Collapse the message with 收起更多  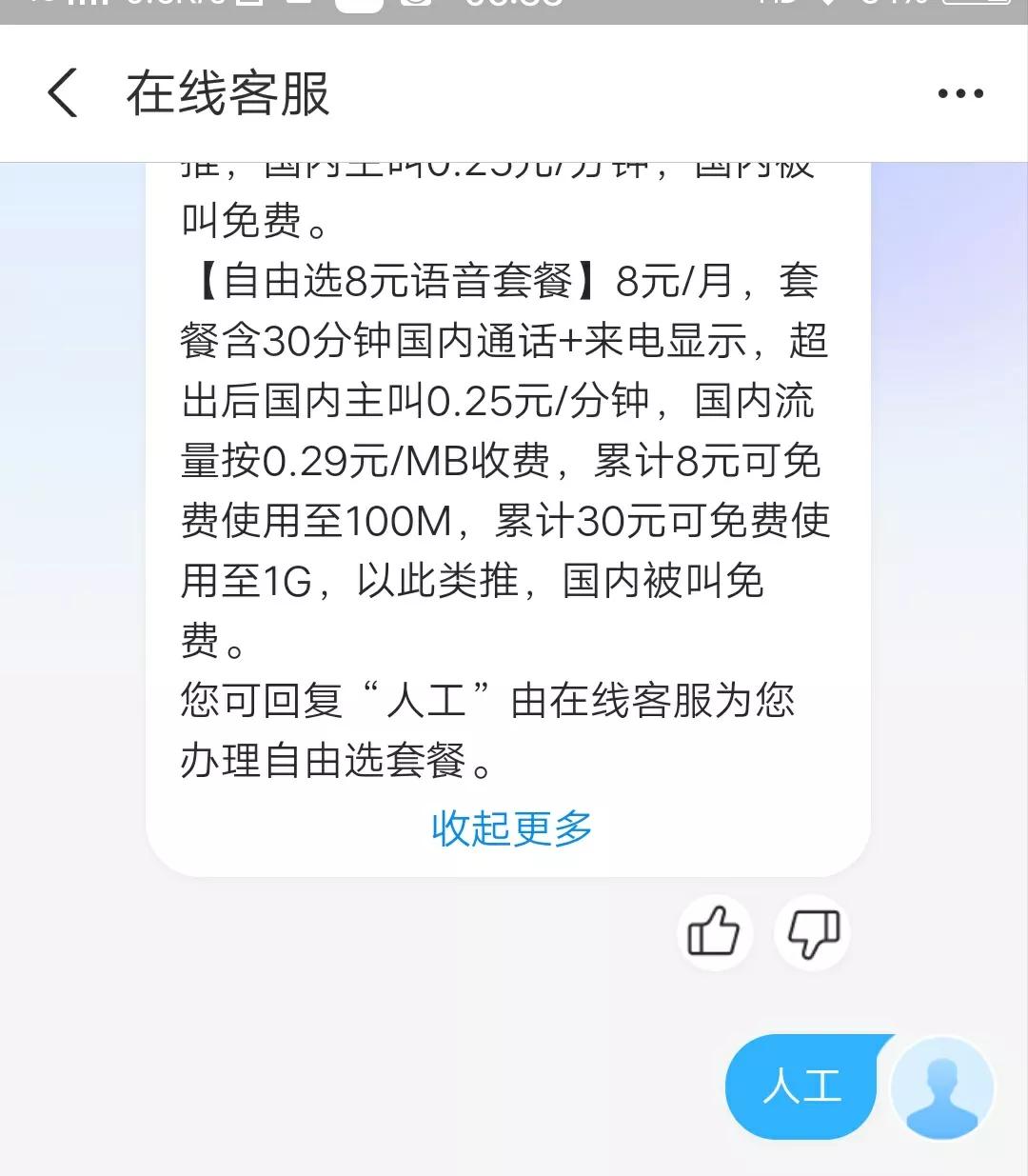tap(511, 828)
